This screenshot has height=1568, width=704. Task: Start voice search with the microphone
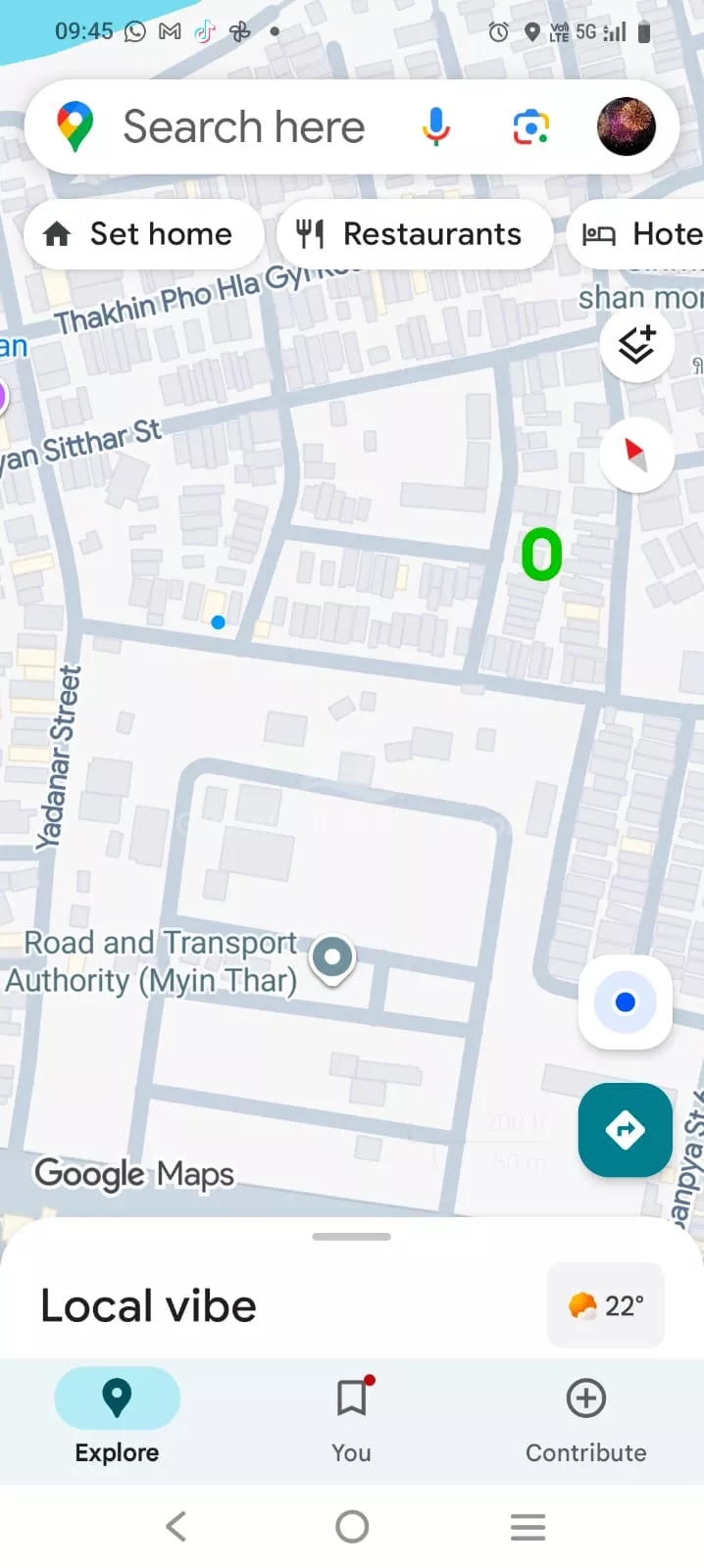point(435,127)
